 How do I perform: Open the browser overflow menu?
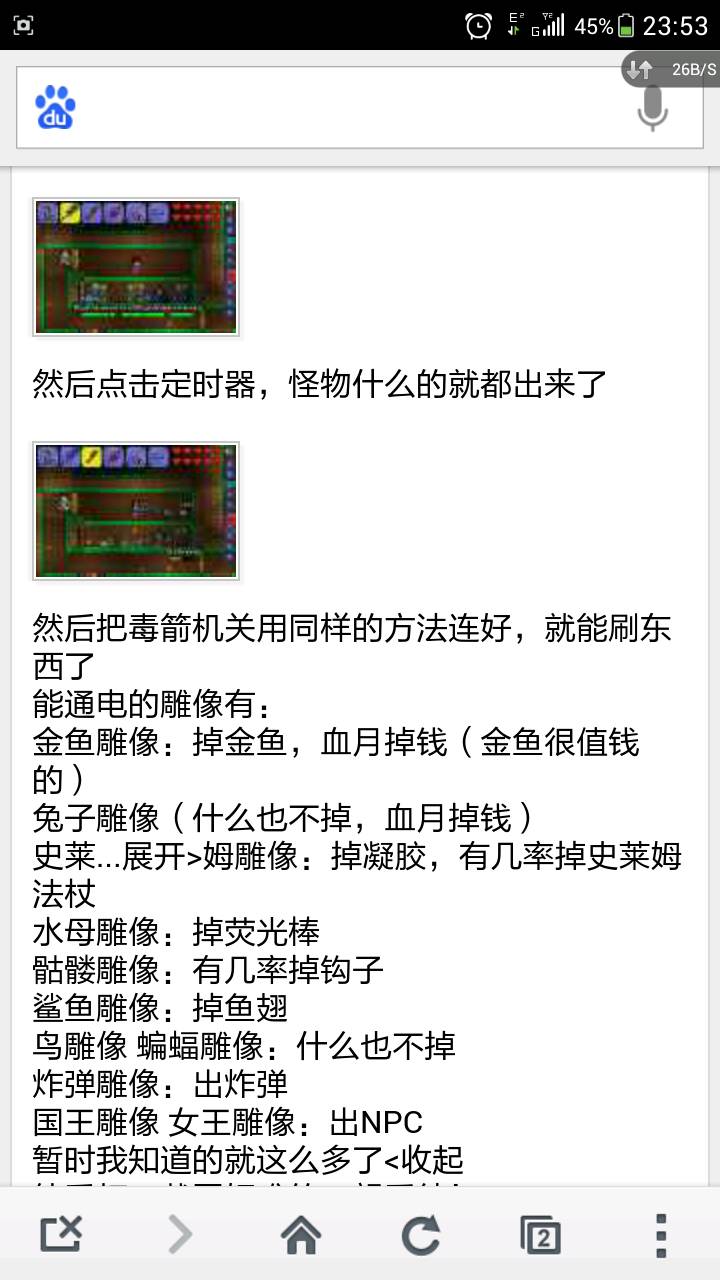coord(660,1235)
